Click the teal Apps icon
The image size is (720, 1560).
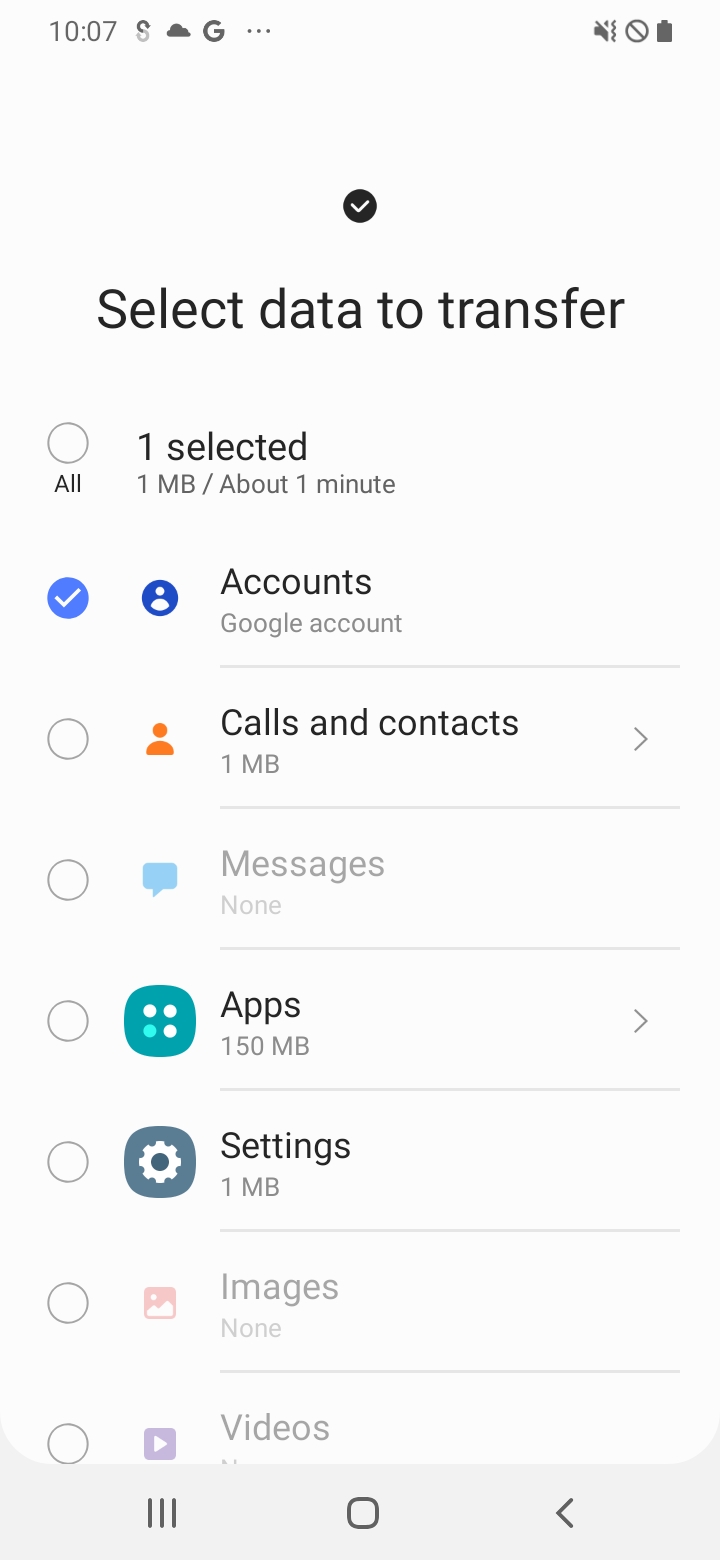tap(159, 1021)
